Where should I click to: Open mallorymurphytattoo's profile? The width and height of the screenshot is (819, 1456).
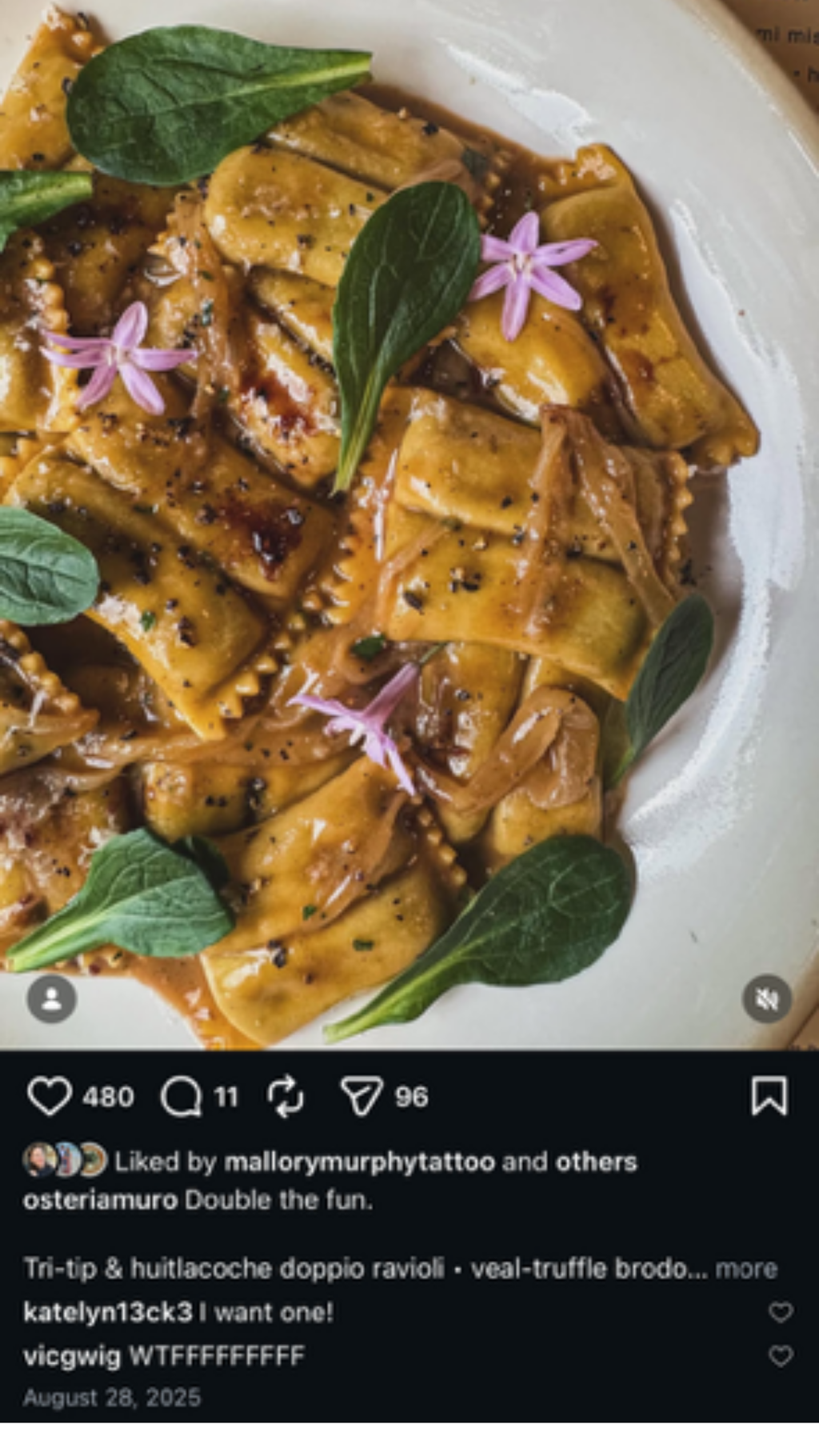point(359,1162)
